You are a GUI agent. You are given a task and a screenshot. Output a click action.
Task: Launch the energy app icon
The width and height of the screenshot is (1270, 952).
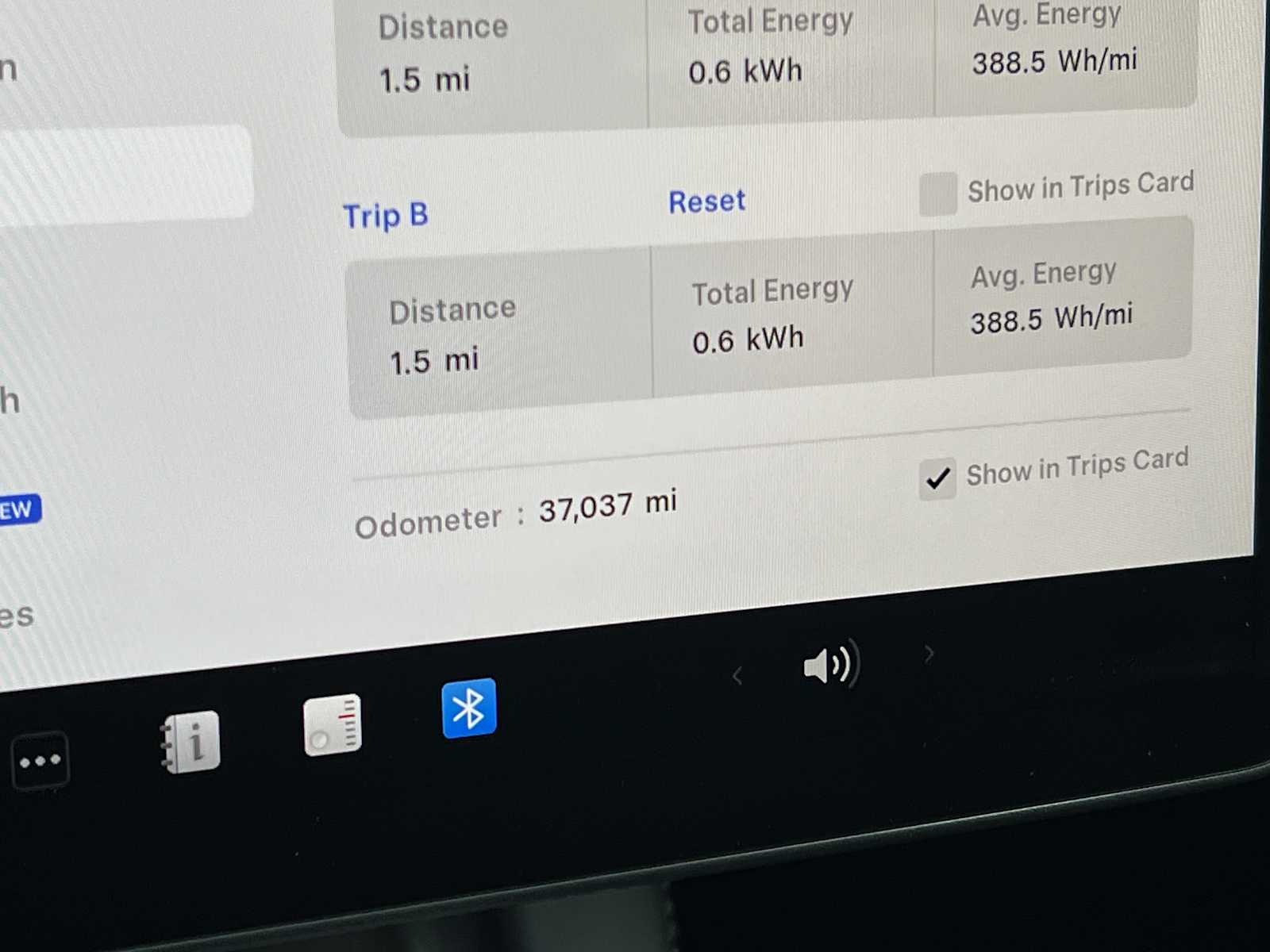333,724
